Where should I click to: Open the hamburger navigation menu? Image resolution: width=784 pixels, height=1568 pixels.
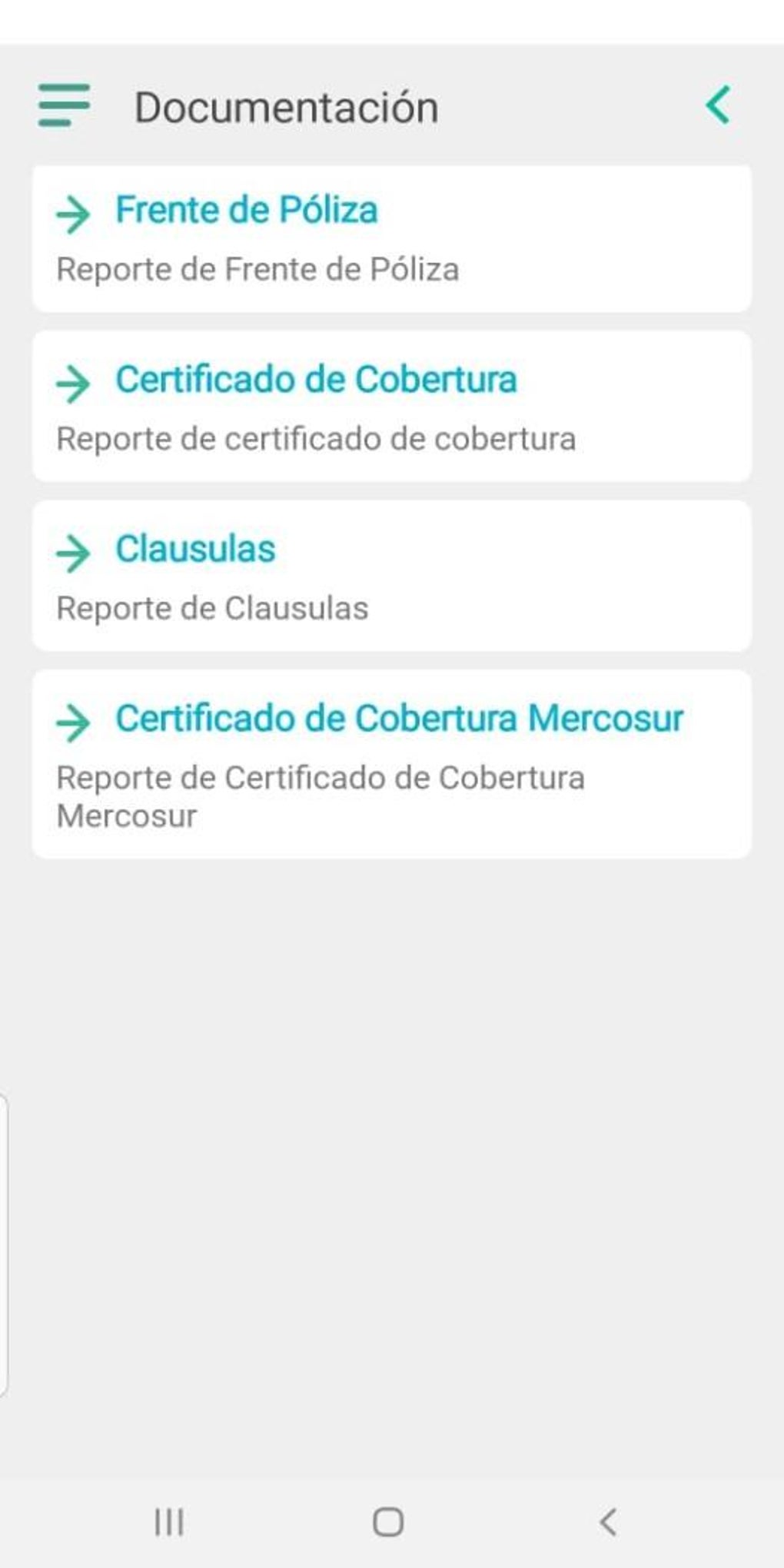pos(63,105)
